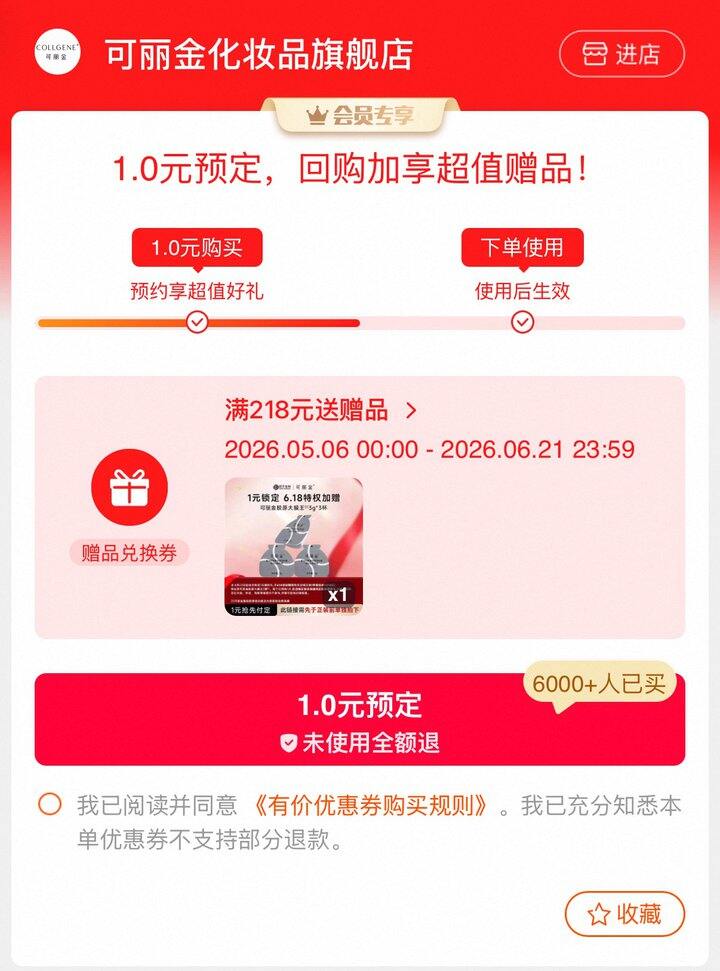
Task: Tap 收藏 to favorite this store
Action: [x=625, y=913]
